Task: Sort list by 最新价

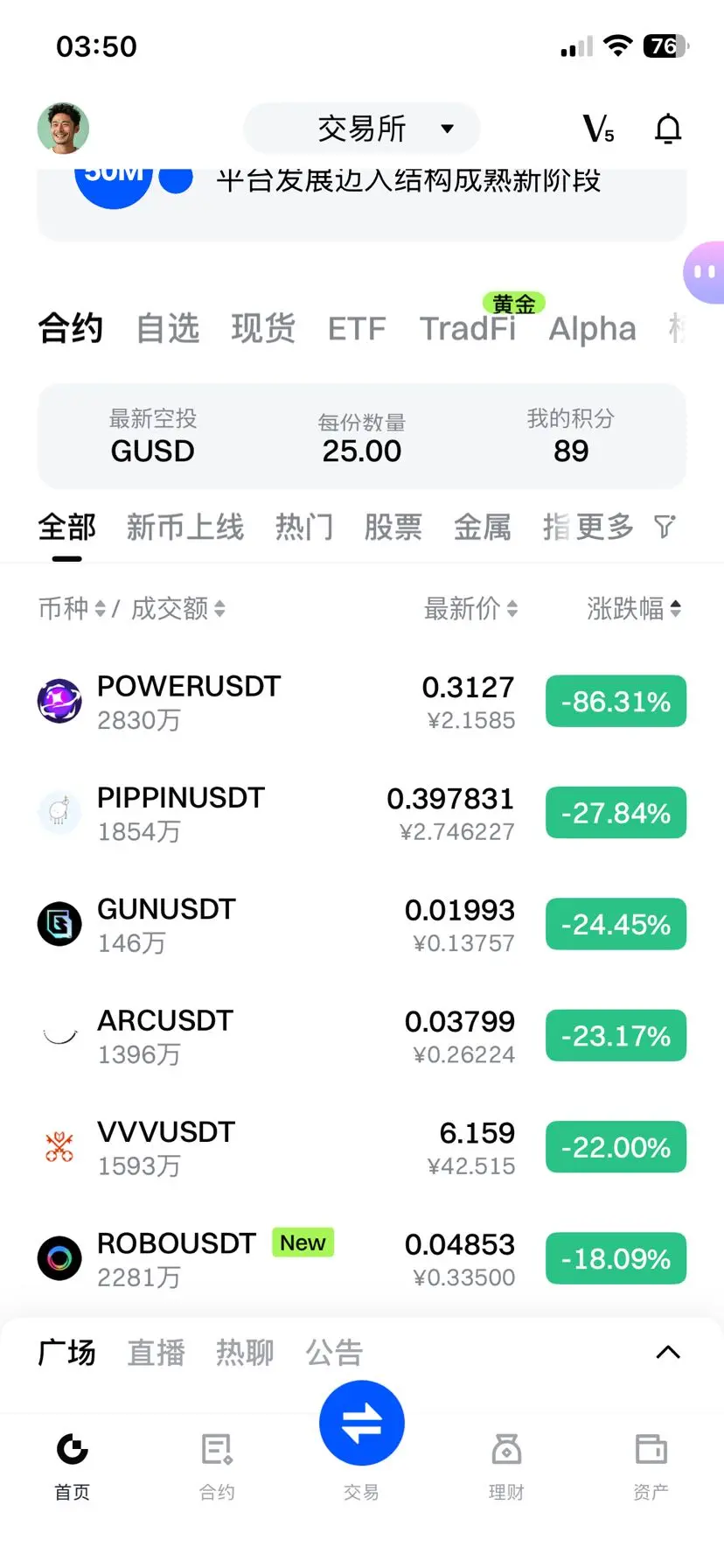Action: click(x=470, y=608)
